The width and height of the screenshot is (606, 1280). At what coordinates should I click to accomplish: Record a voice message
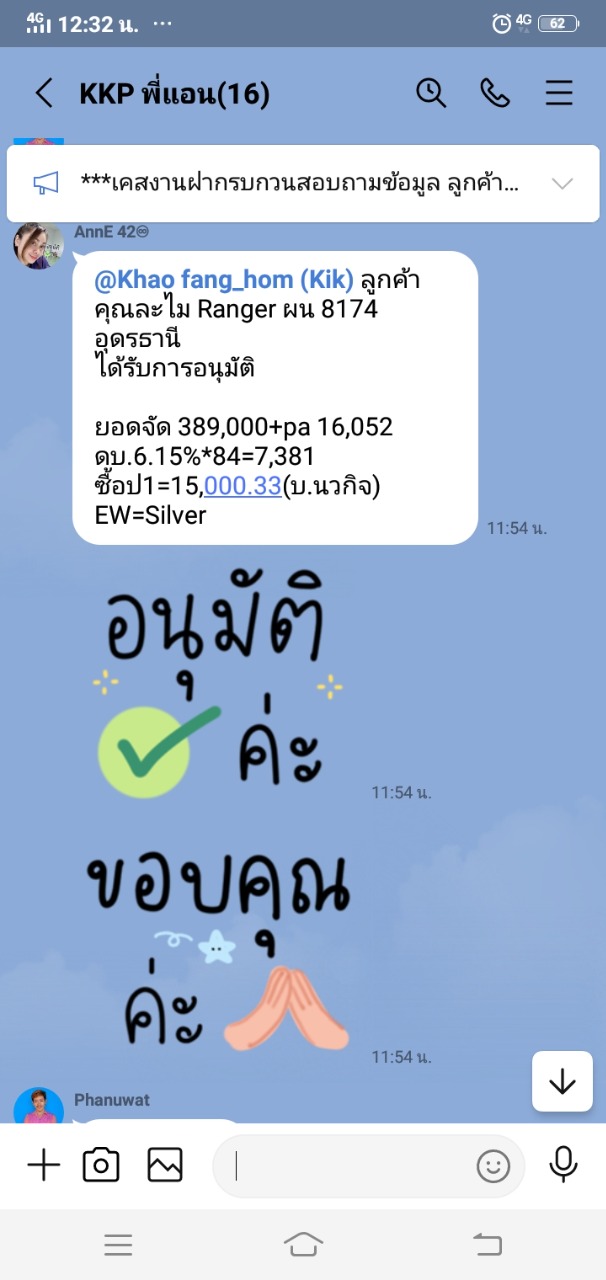563,1165
